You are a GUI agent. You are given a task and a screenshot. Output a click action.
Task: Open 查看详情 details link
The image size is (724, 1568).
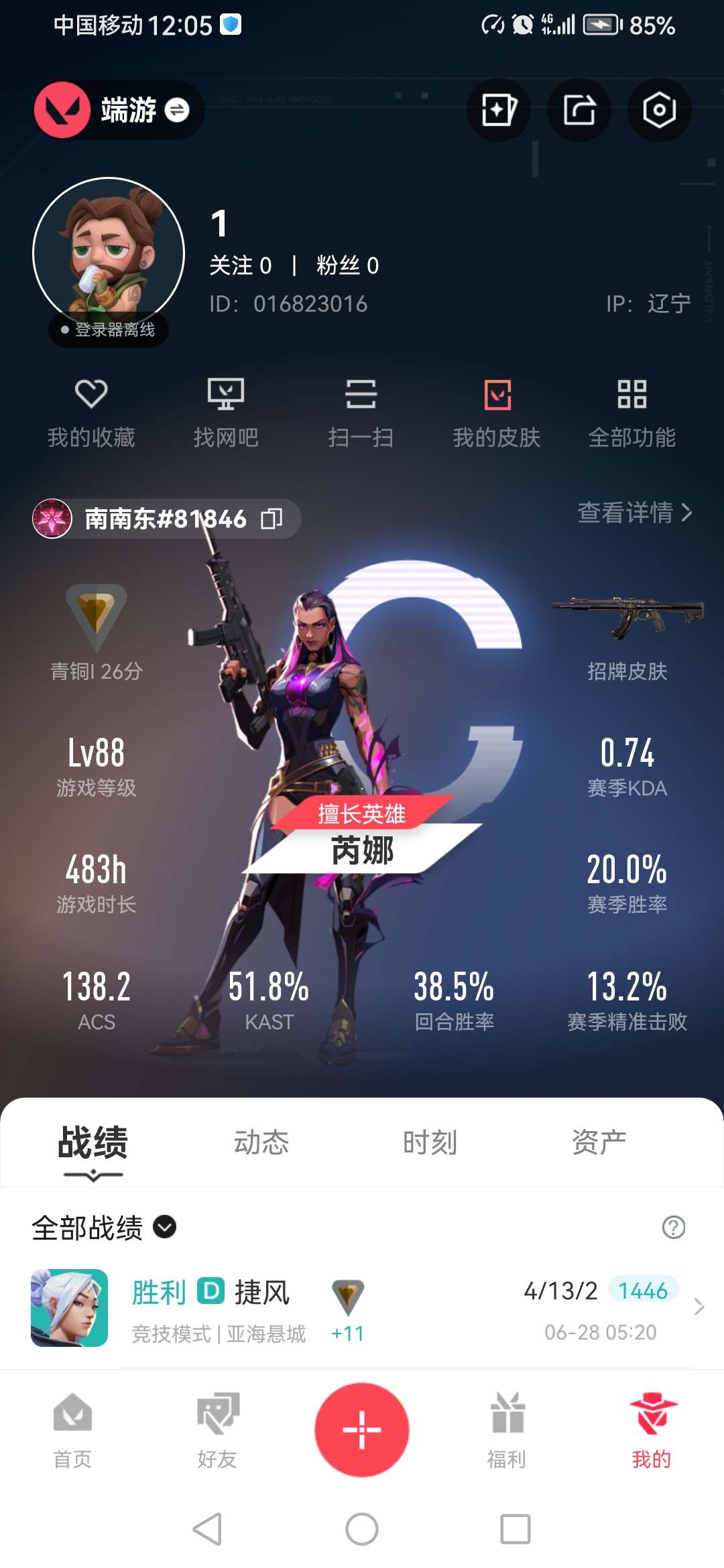(x=634, y=513)
